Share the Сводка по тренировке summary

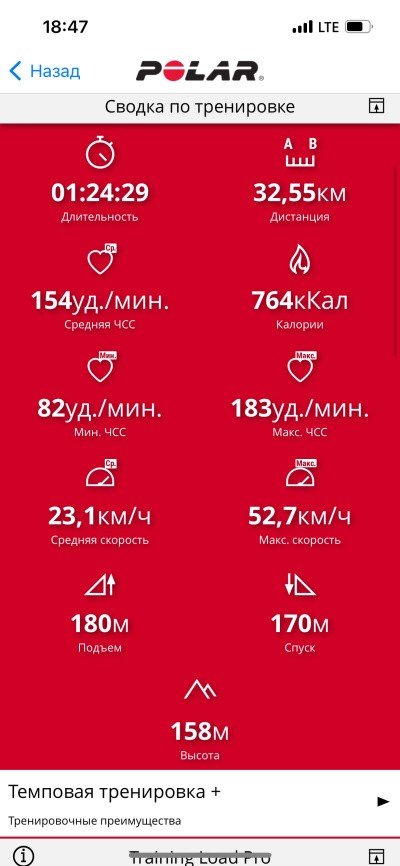pyautogui.click(x=375, y=106)
